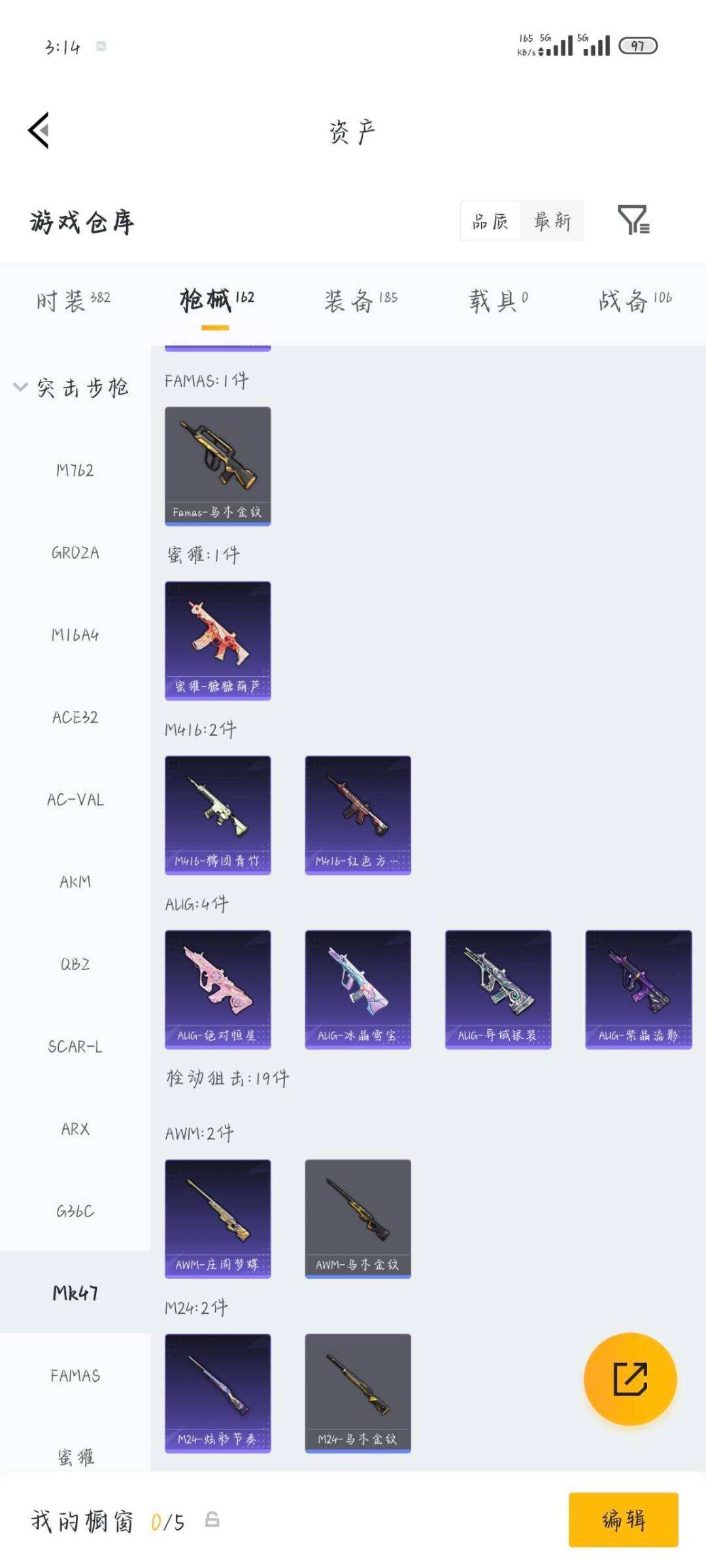This screenshot has height=1568, width=706.
Task: Select SCAR-L in the side list
Action: coord(75,1047)
